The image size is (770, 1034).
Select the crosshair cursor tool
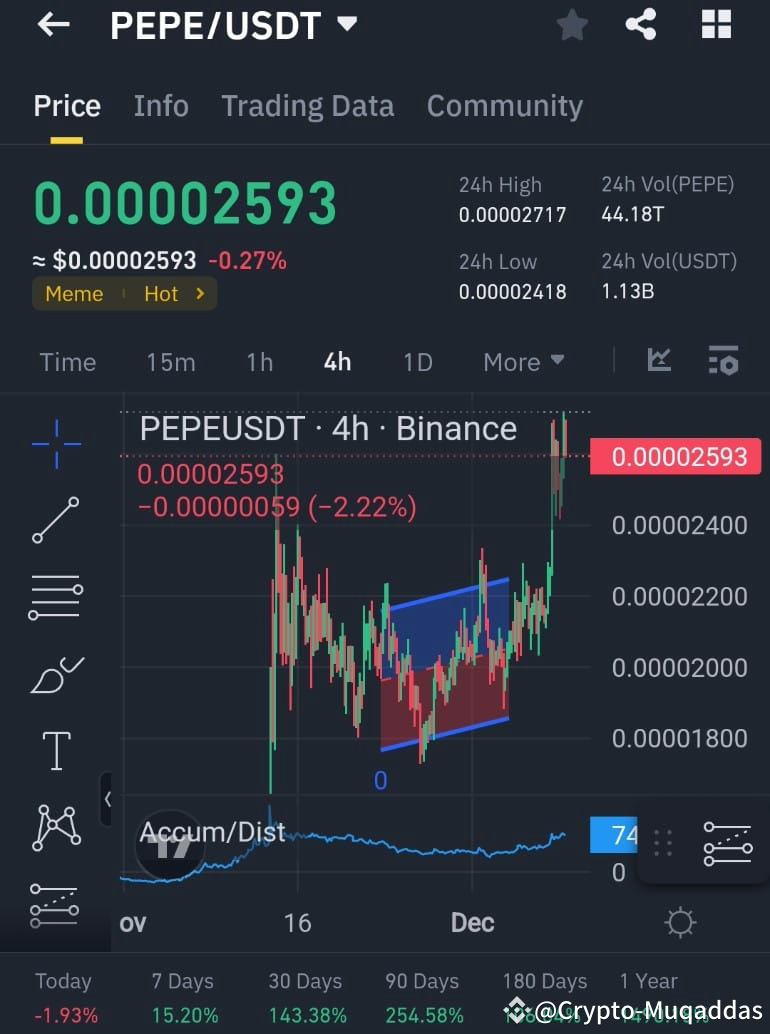point(55,443)
